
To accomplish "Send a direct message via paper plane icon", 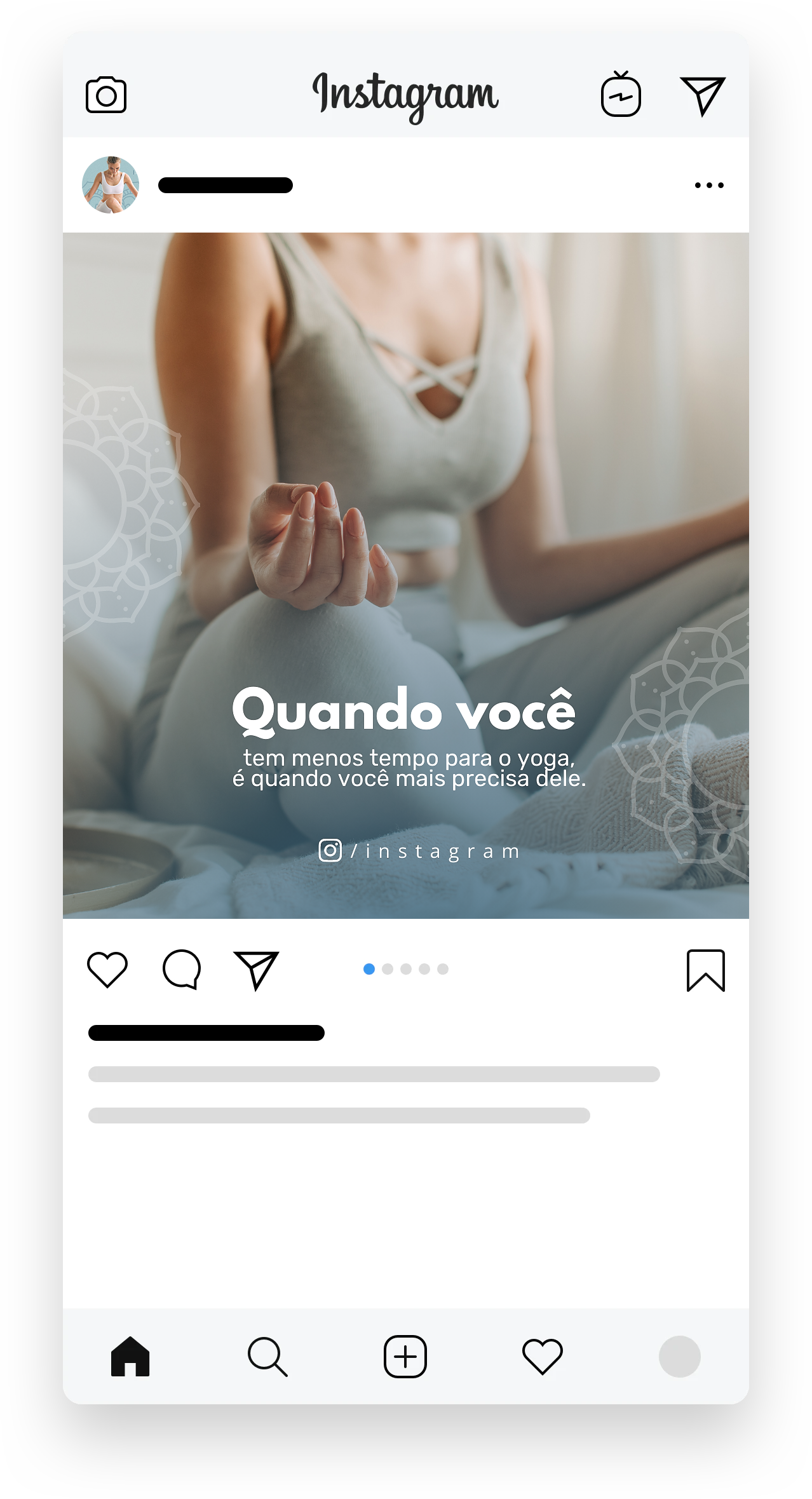I will (703, 95).
